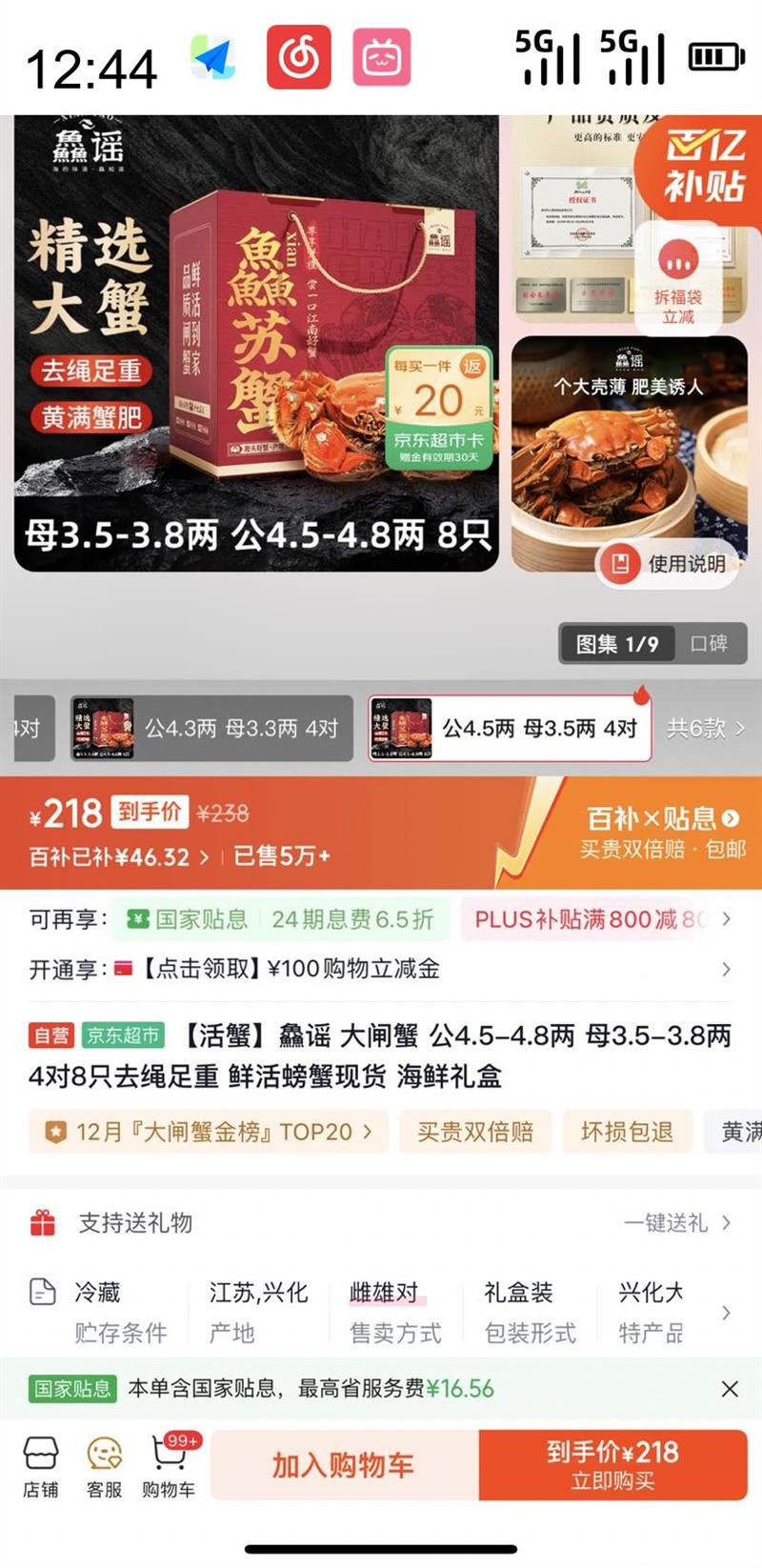Open the 百补×贴息 details
Viewport: 762px width, 1568px height.
(663, 818)
